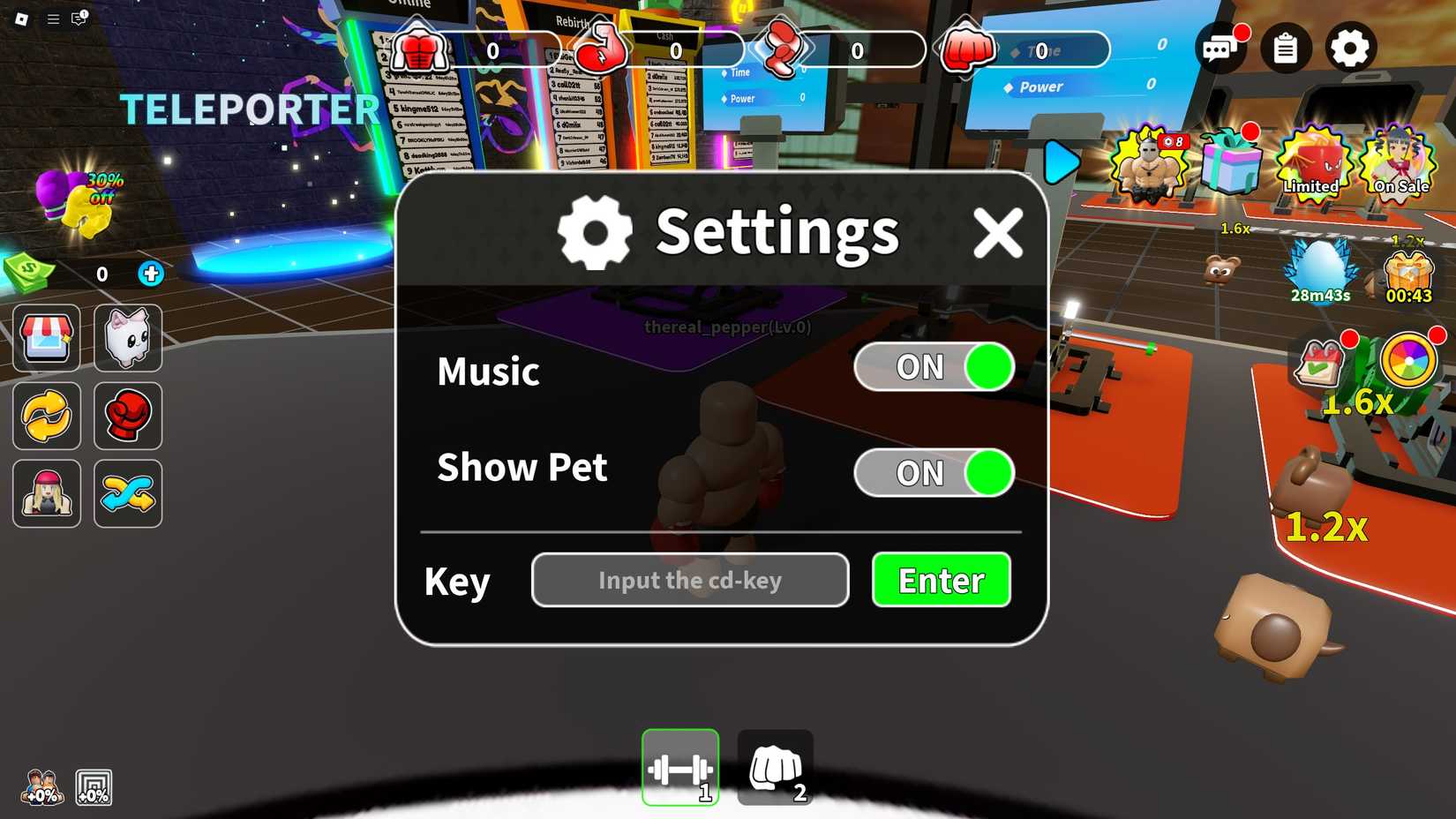Screen dimensions: 1456x819
Task: Open the 30% off gloves deal
Action: [79, 203]
